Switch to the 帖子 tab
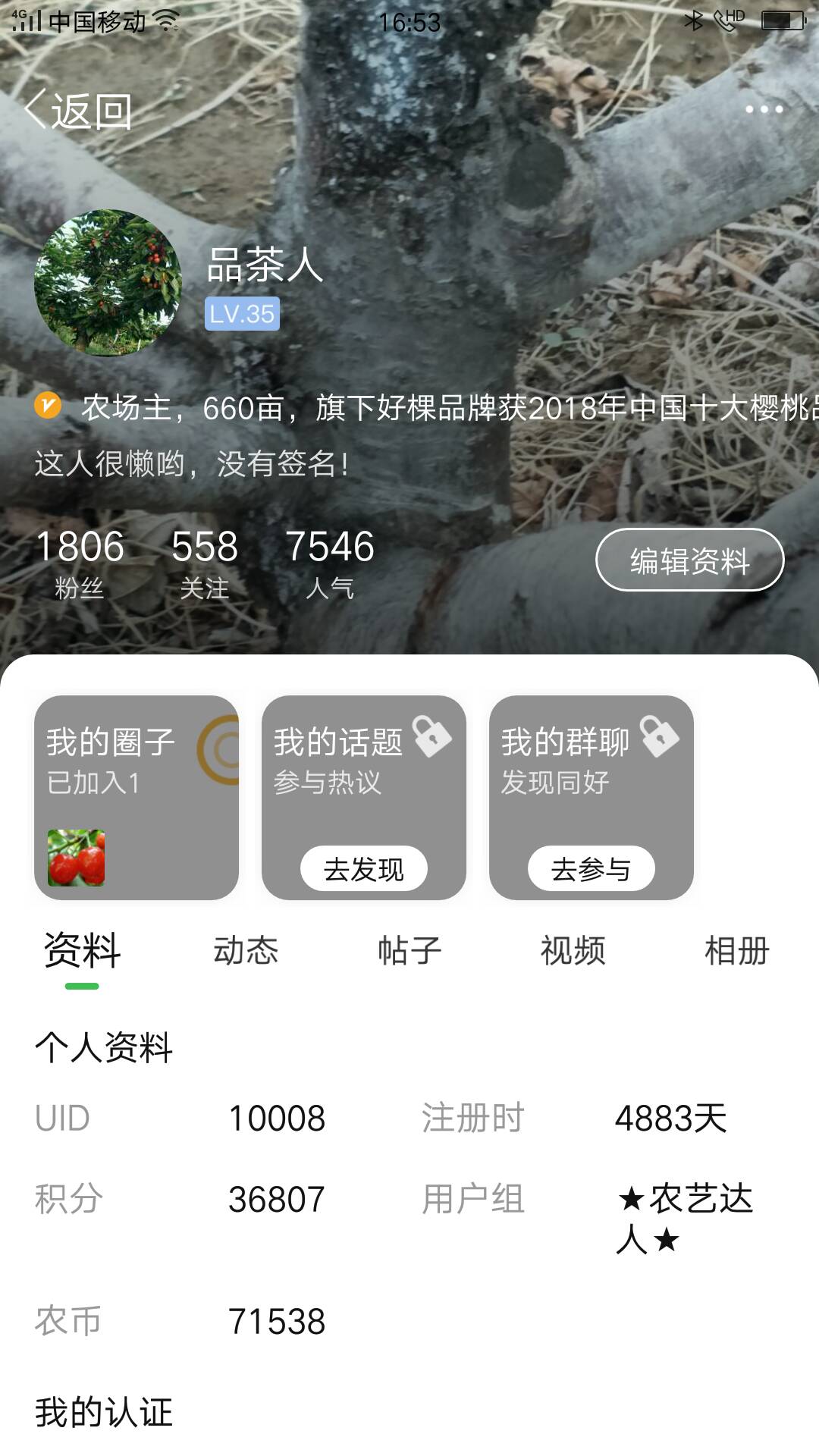Viewport: 819px width, 1456px height. [x=409, y=950]
